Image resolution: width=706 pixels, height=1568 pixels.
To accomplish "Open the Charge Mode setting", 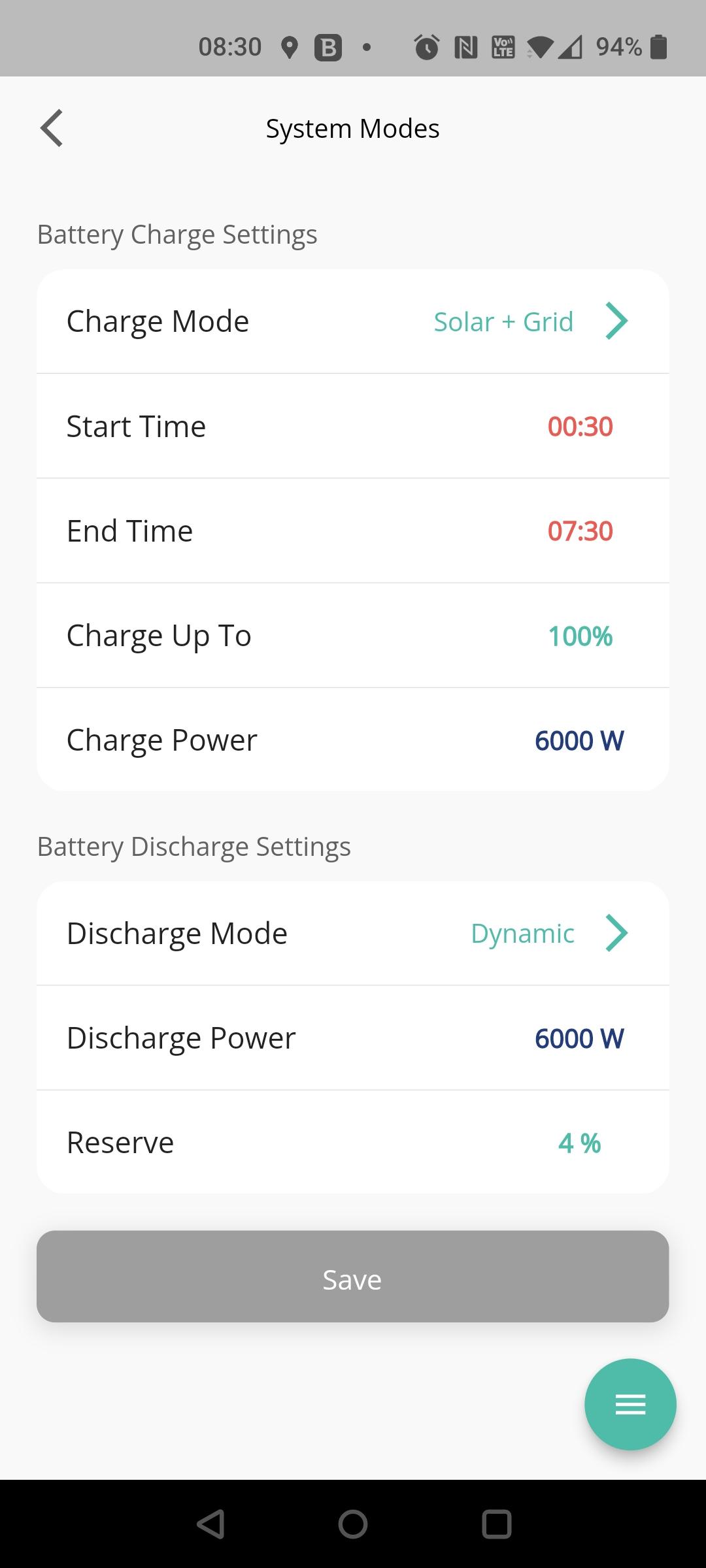I will click(x=353, y=321).
